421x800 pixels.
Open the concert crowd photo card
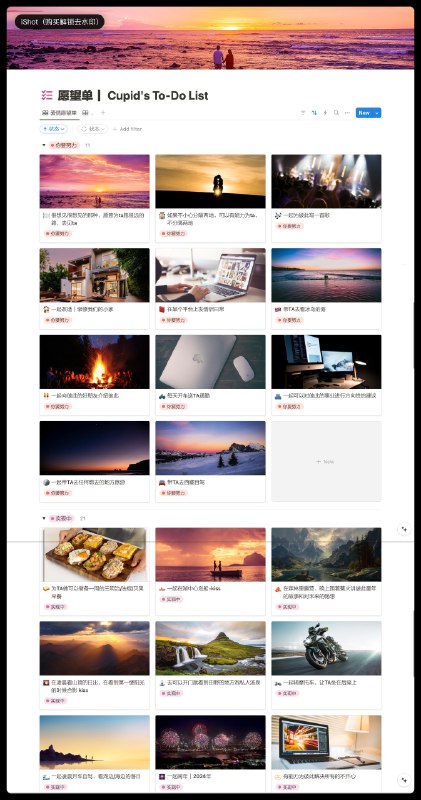[x=326, y=198]
